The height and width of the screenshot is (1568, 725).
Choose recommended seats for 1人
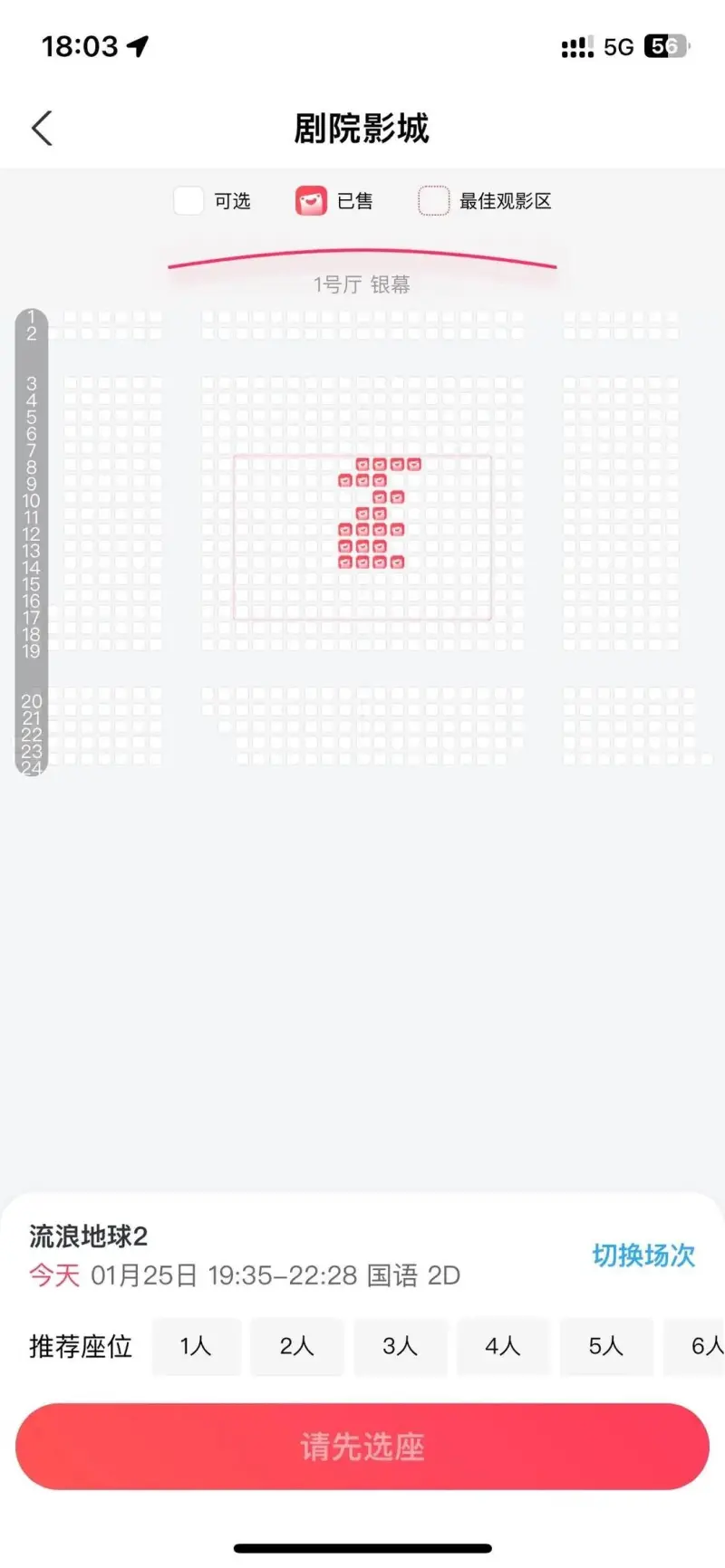click(196, 1346)
